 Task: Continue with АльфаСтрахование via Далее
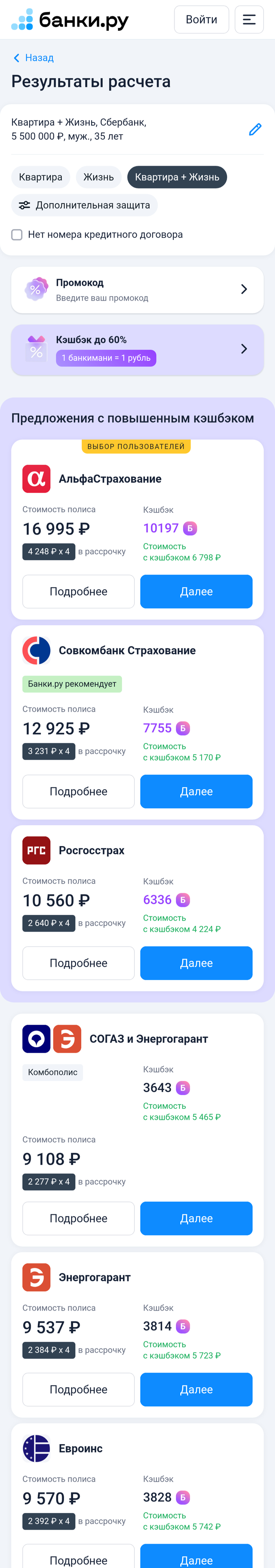point(196,592)
